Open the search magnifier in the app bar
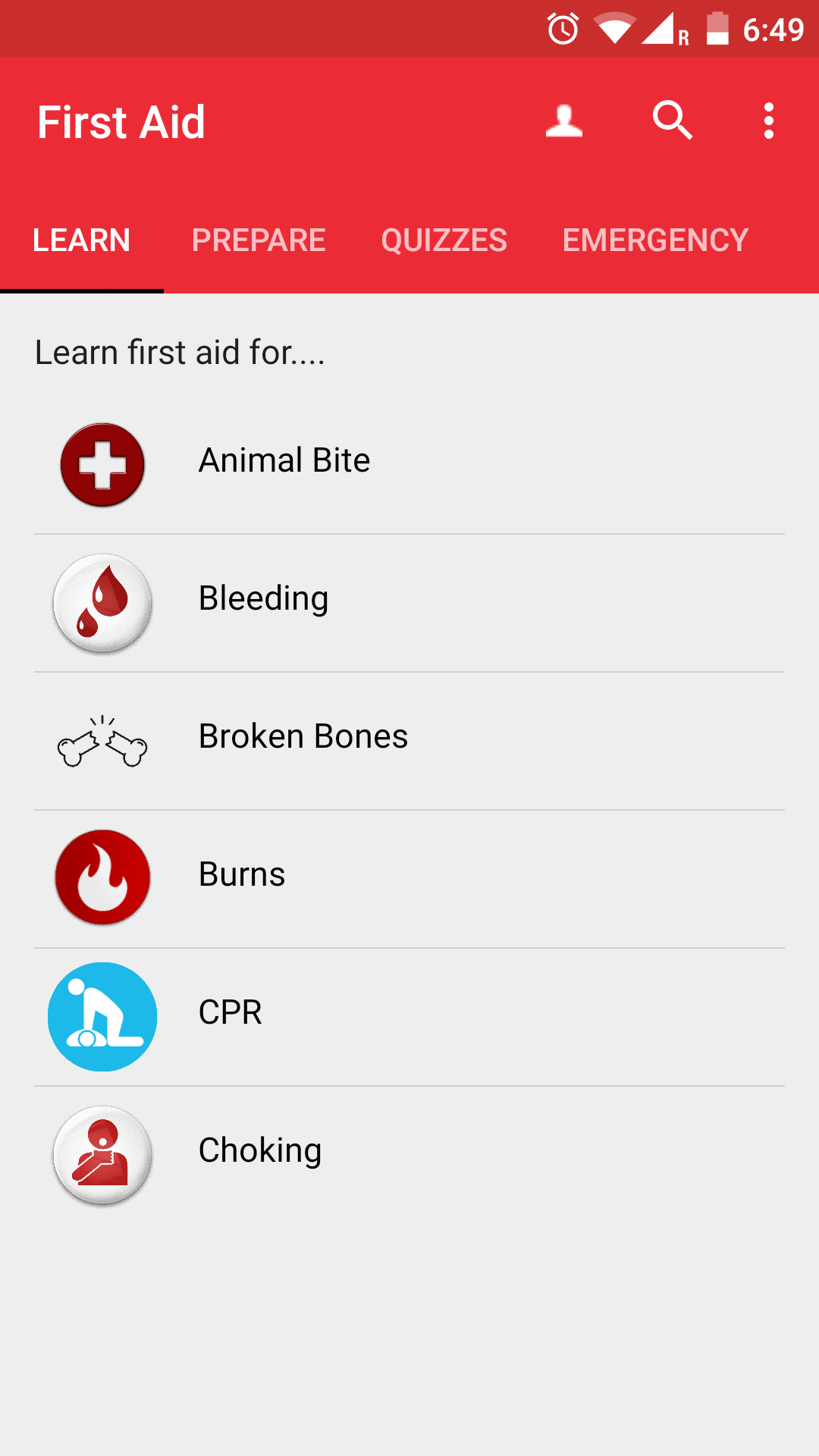This screenshot has width=819, height=1456. [672, 120]
